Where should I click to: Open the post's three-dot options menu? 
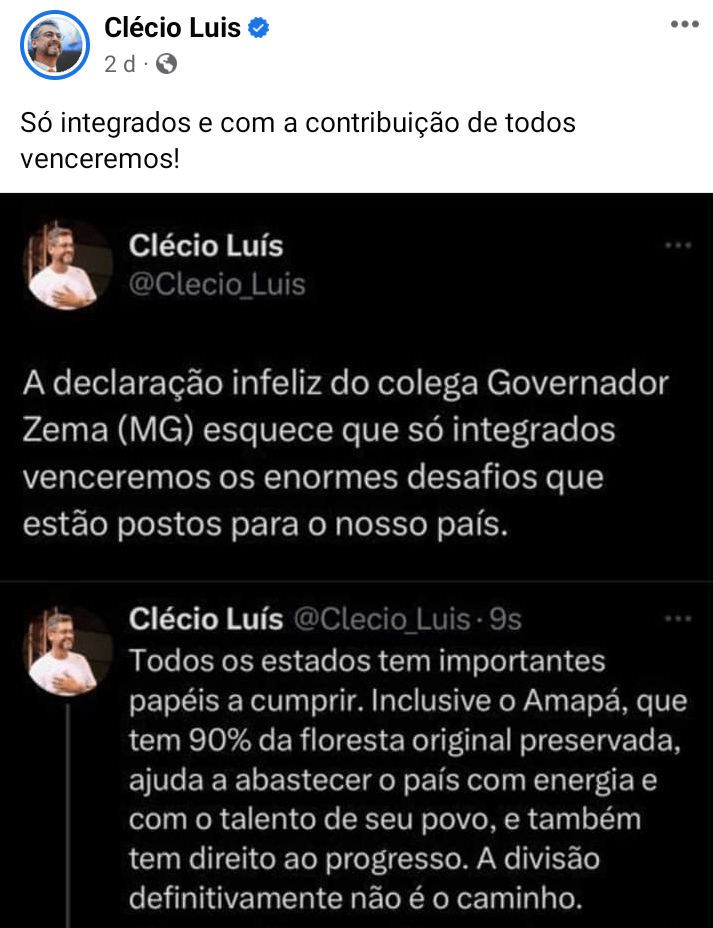684,25
